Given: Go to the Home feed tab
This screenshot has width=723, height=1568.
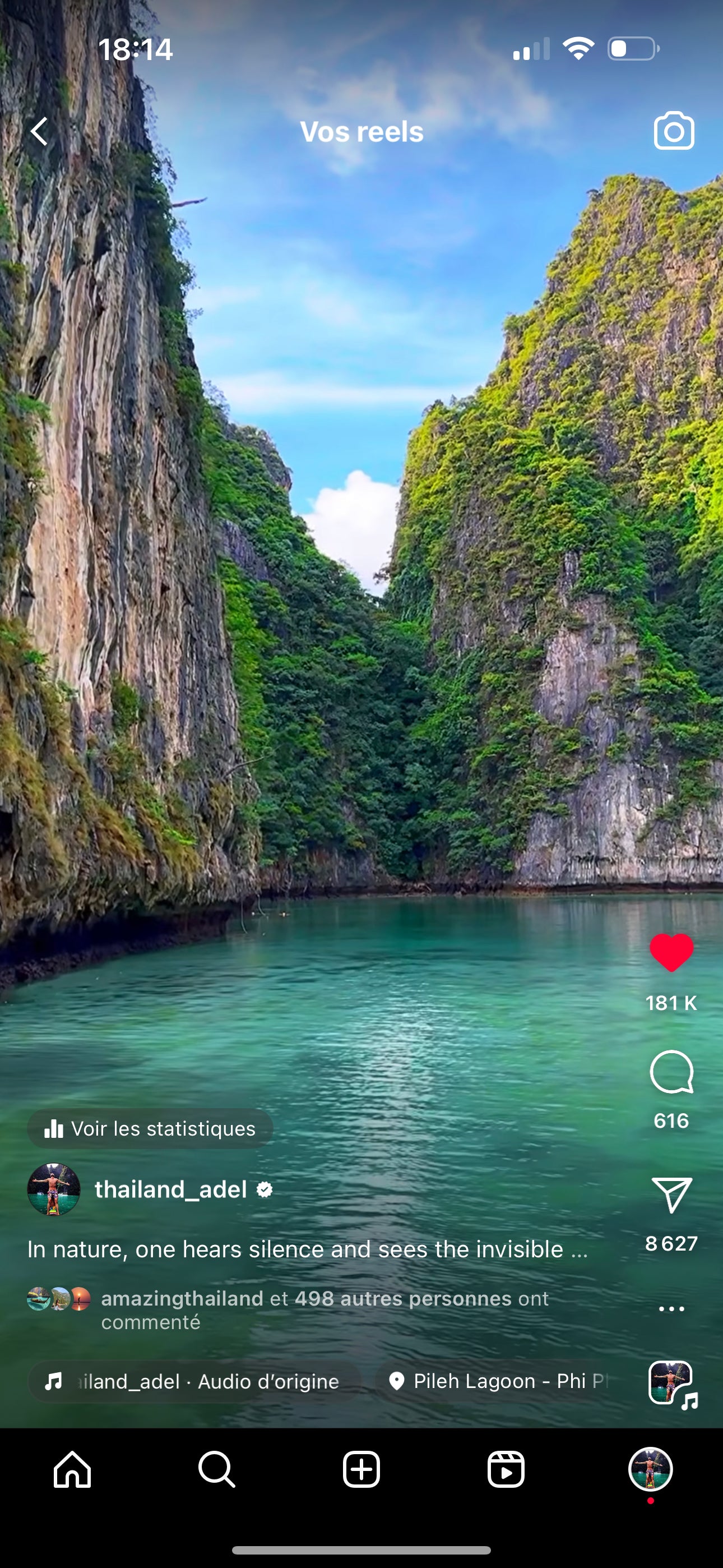Looking at the screenshot, I should [72, 1469].
